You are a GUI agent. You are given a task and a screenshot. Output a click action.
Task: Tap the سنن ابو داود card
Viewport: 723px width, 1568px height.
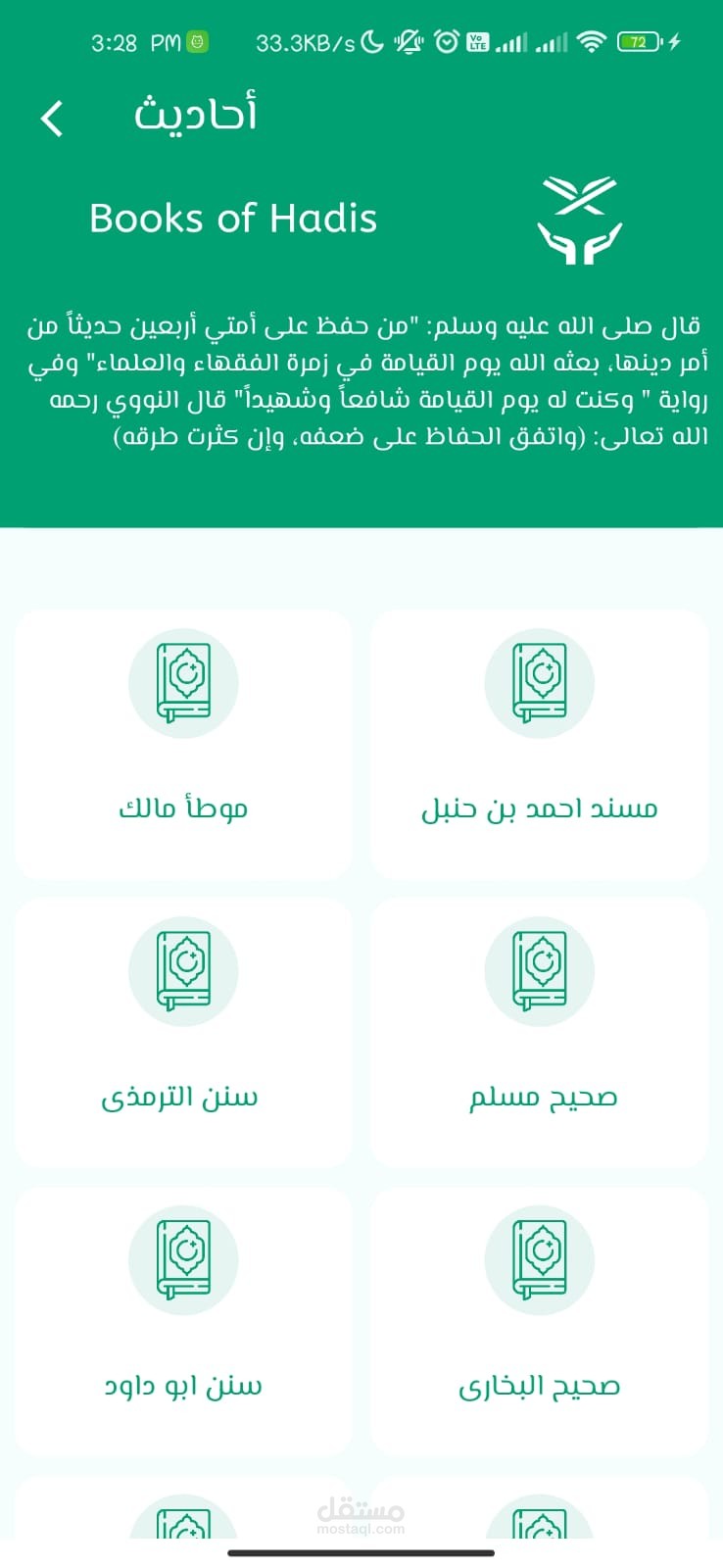pos(183,1321)
